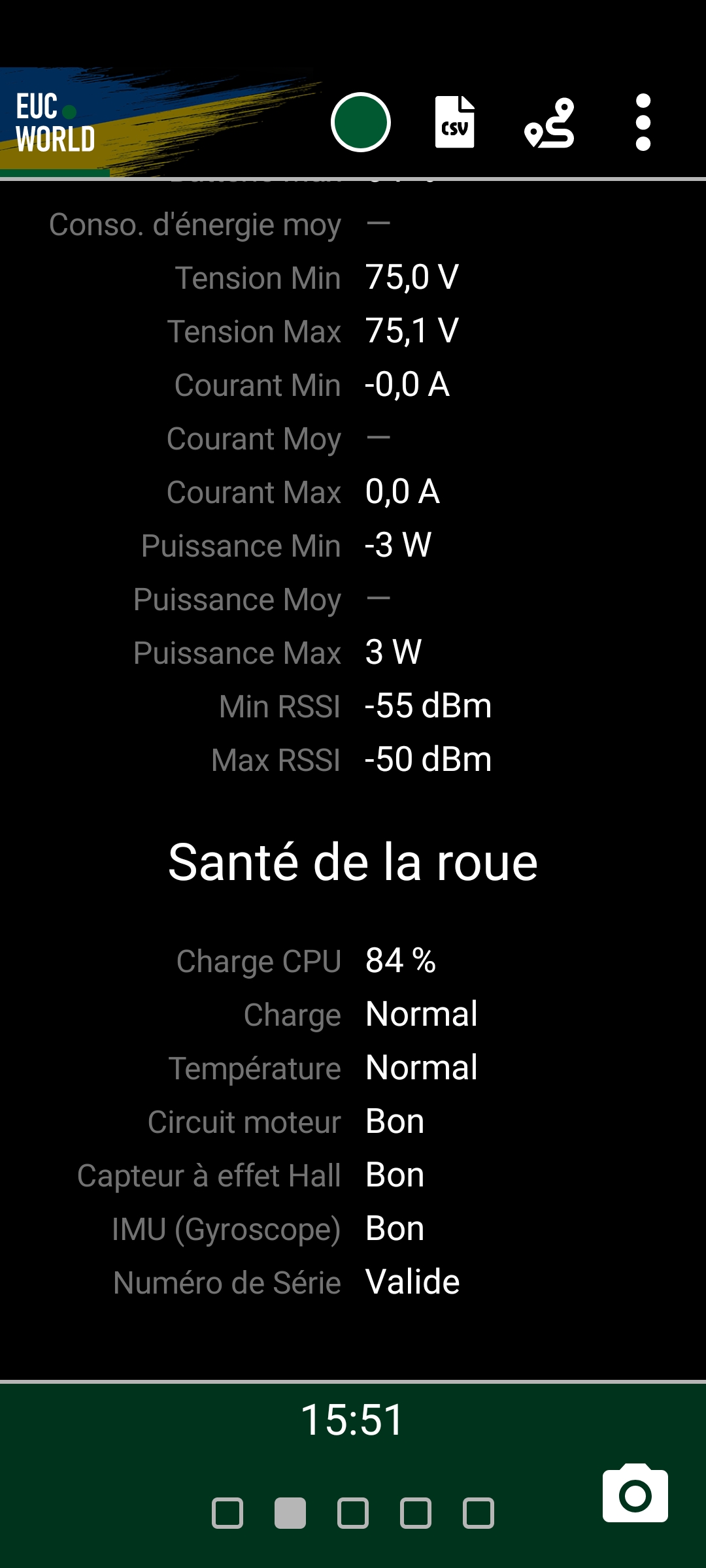
Task: Go to the fourth page indicator
Action: (416, 1513)
